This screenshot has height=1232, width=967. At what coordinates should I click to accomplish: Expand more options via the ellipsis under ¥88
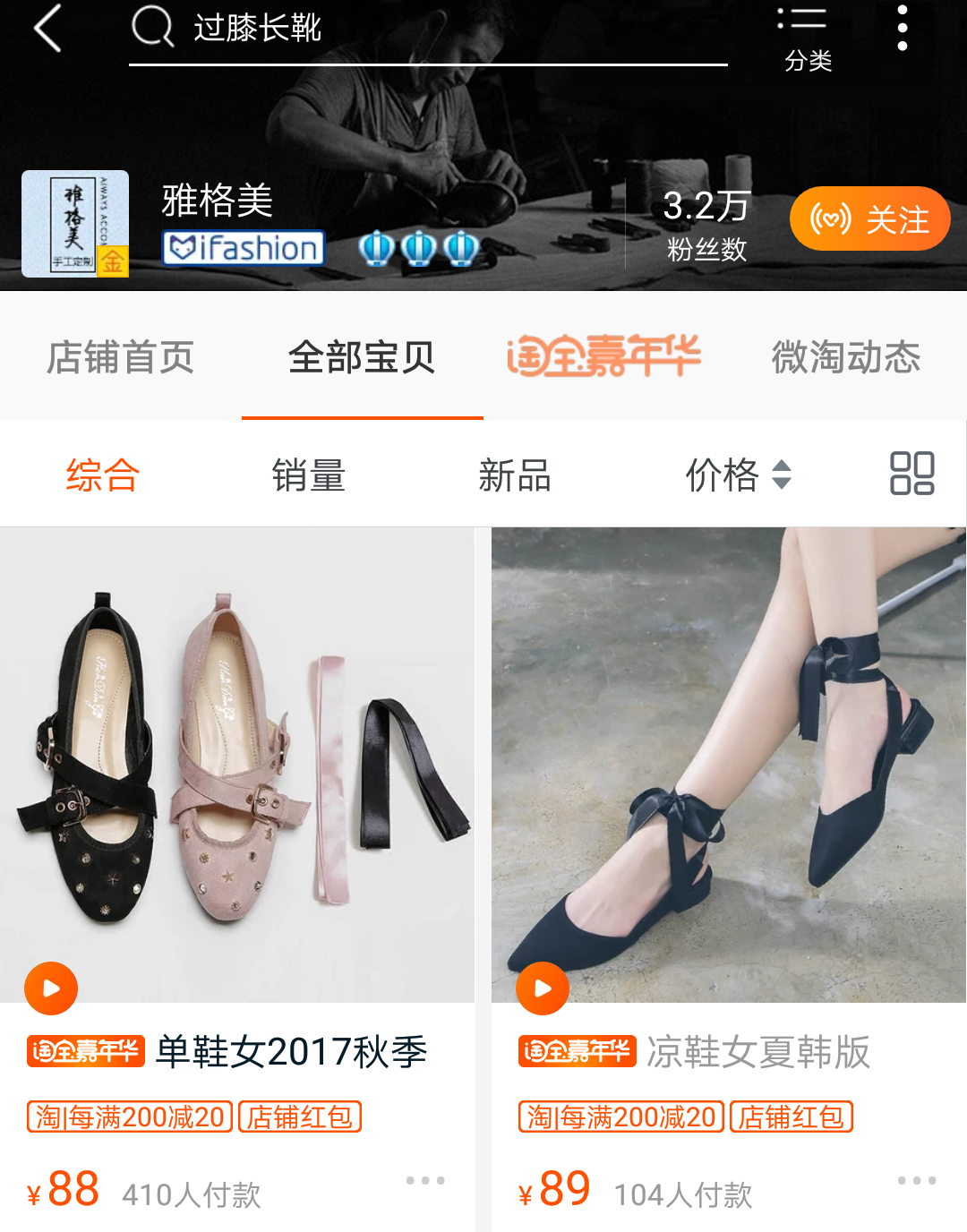(x=424, y=1180)
